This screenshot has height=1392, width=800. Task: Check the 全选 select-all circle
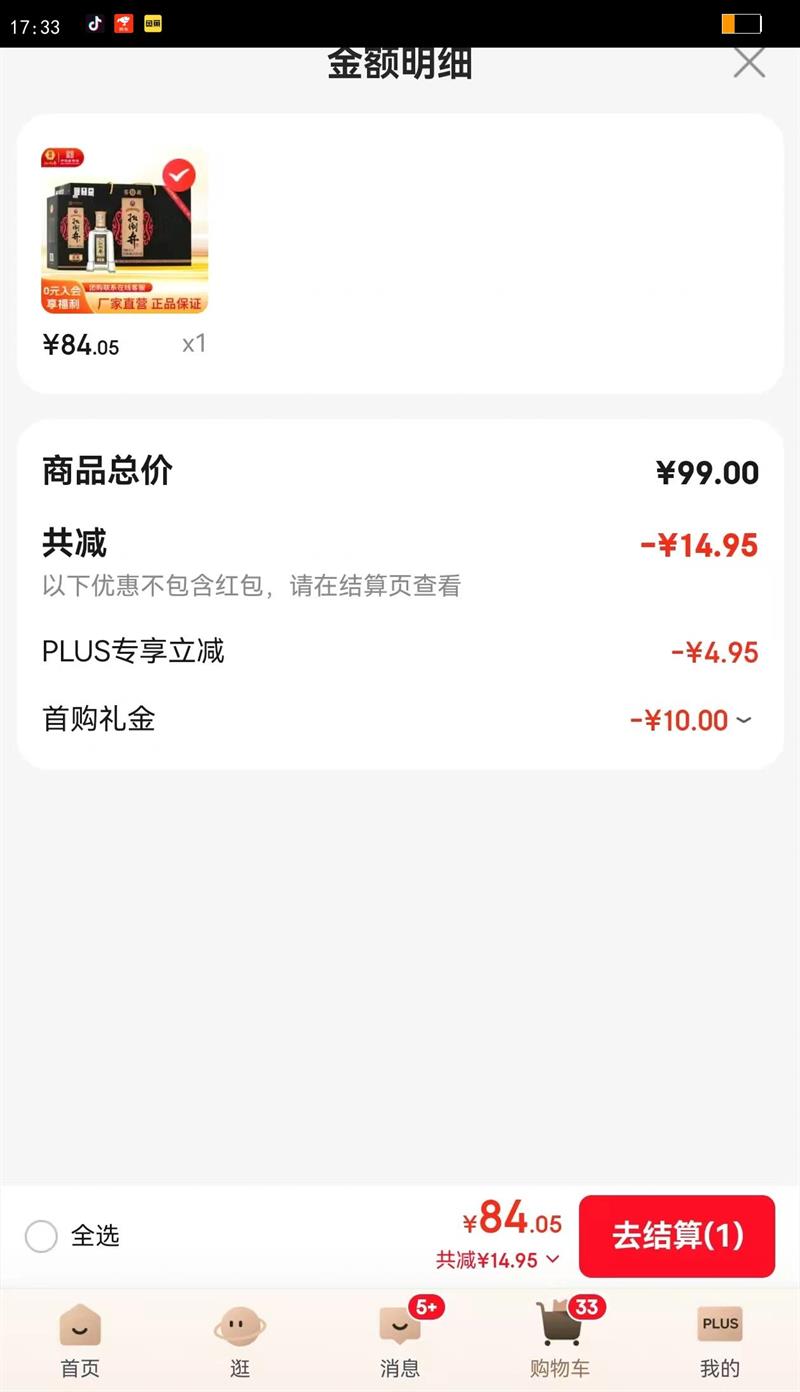[x=41, y=1237]
